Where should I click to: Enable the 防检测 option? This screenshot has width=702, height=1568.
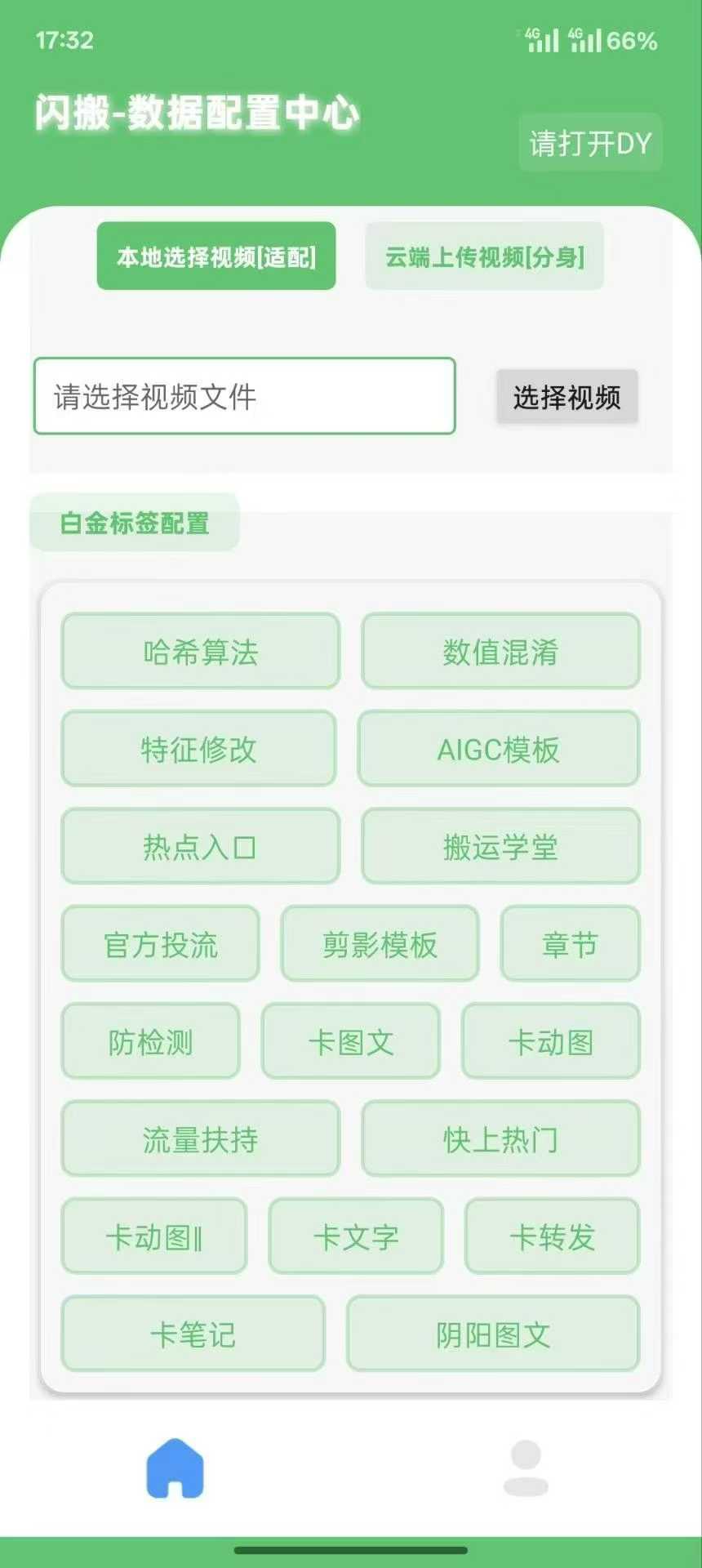[x=151, y=1041]
